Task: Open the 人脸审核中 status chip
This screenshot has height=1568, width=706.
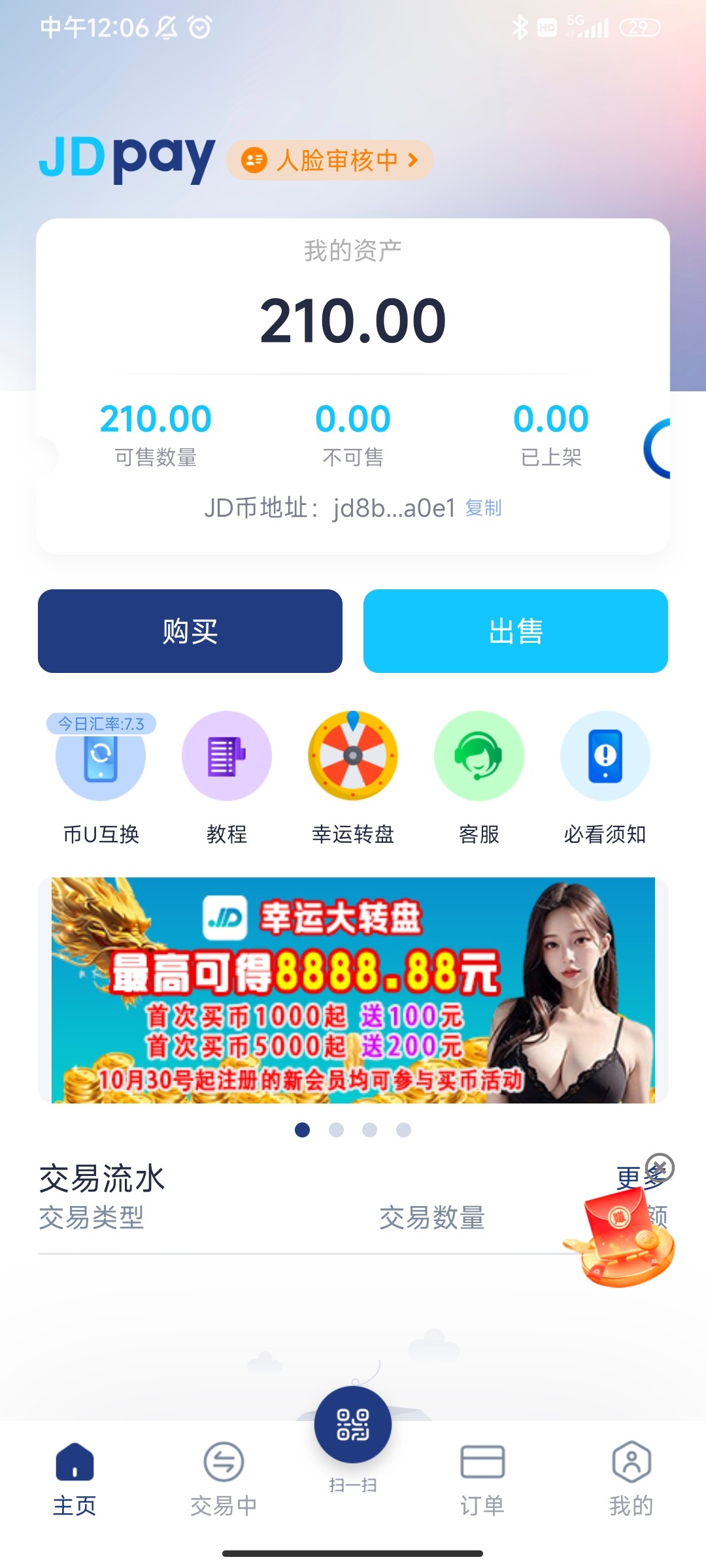Action: 329,160
